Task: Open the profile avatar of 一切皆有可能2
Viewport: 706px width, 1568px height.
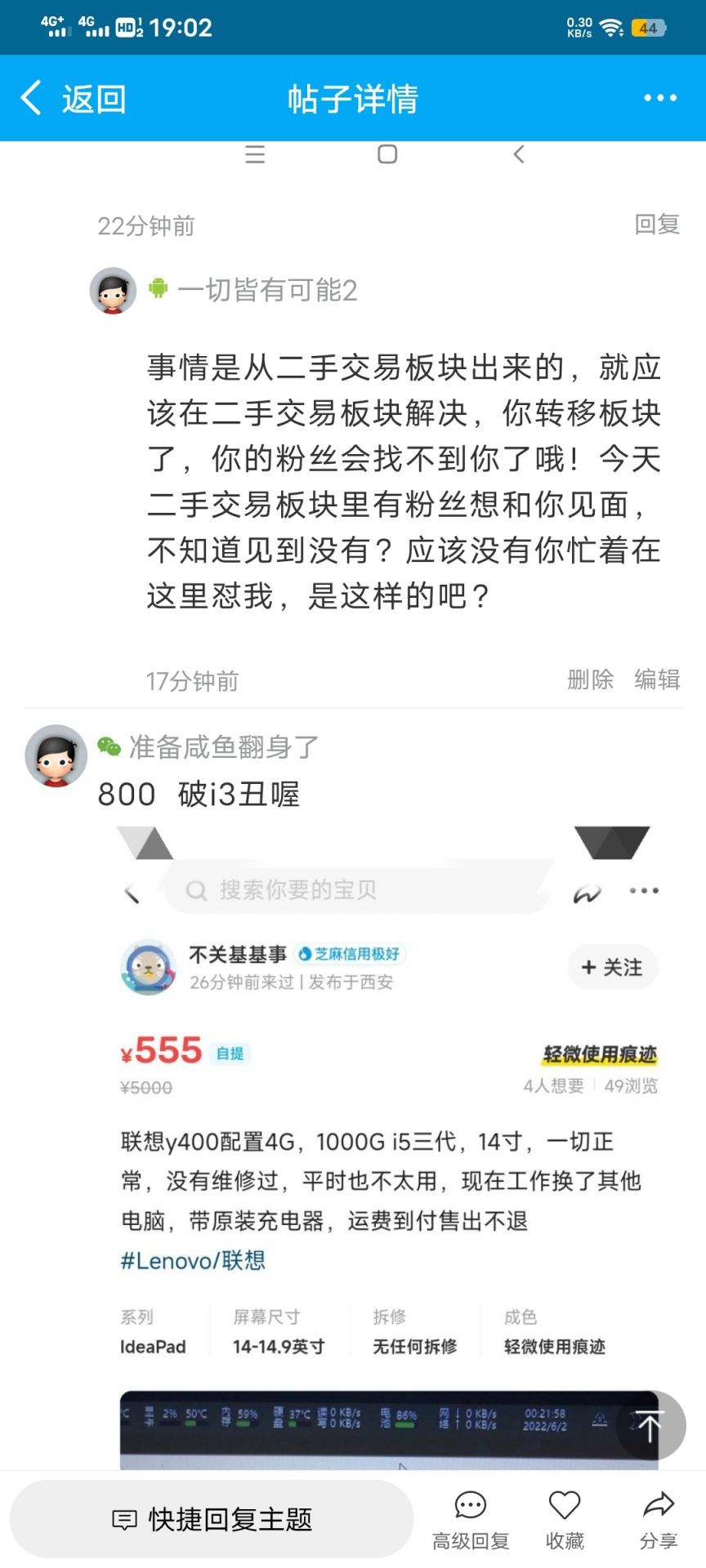Action: coord(113,291)
